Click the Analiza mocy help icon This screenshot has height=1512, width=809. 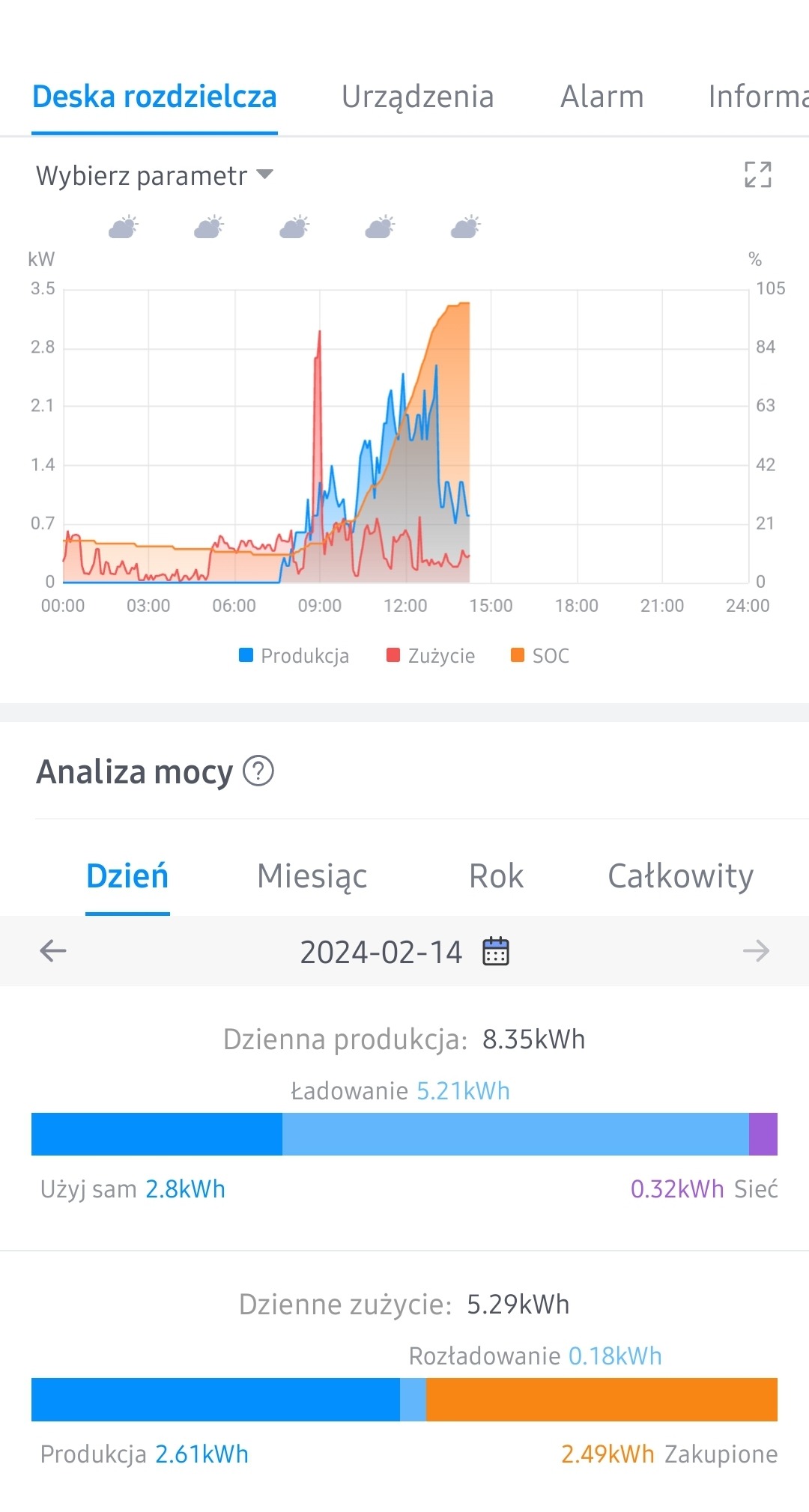pyautogui.click(x=258, y=771)
